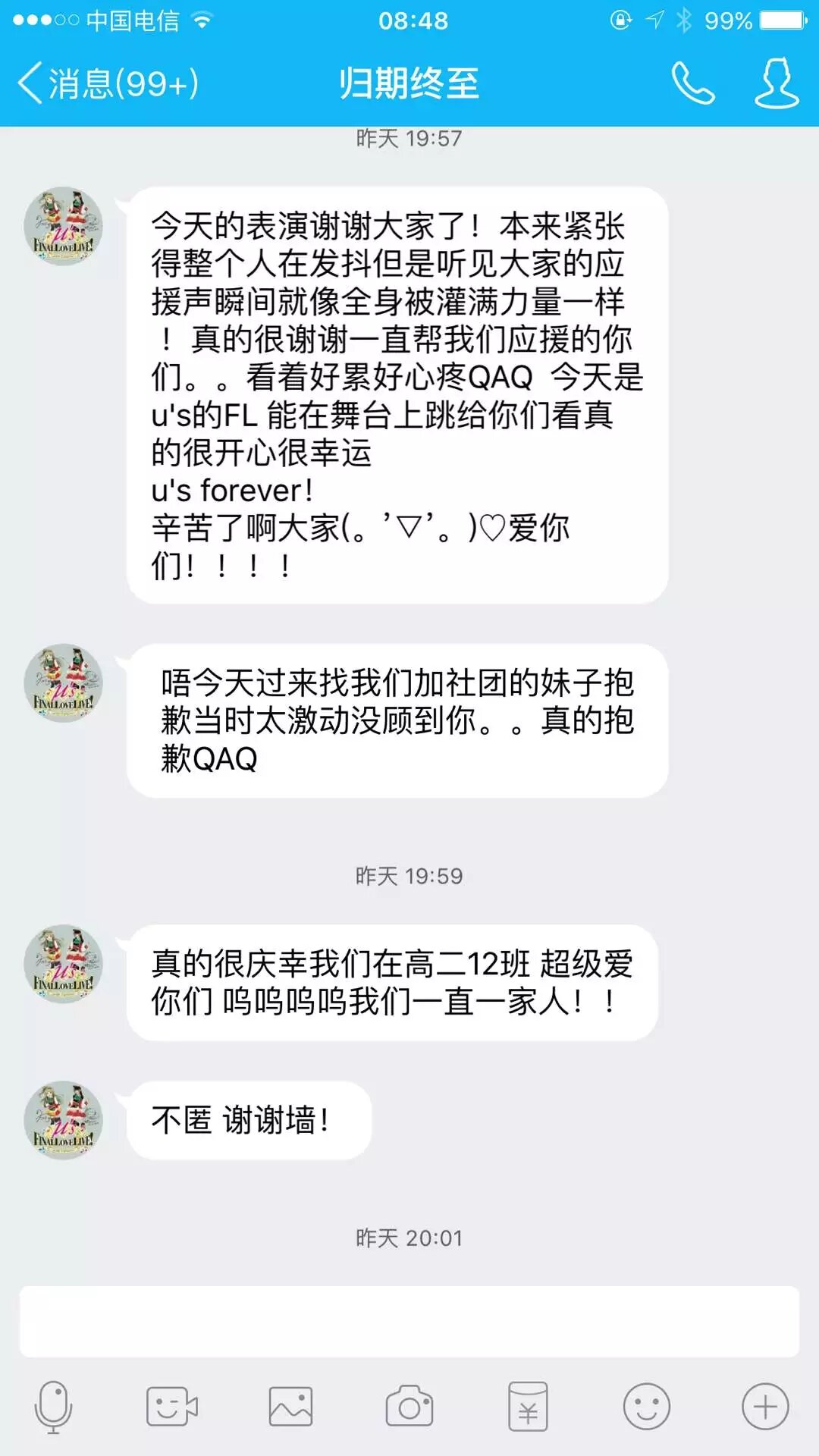Record a voice message with the microphone
Viewport: 819px width, 1456px height.
(x=53, y=1407)
